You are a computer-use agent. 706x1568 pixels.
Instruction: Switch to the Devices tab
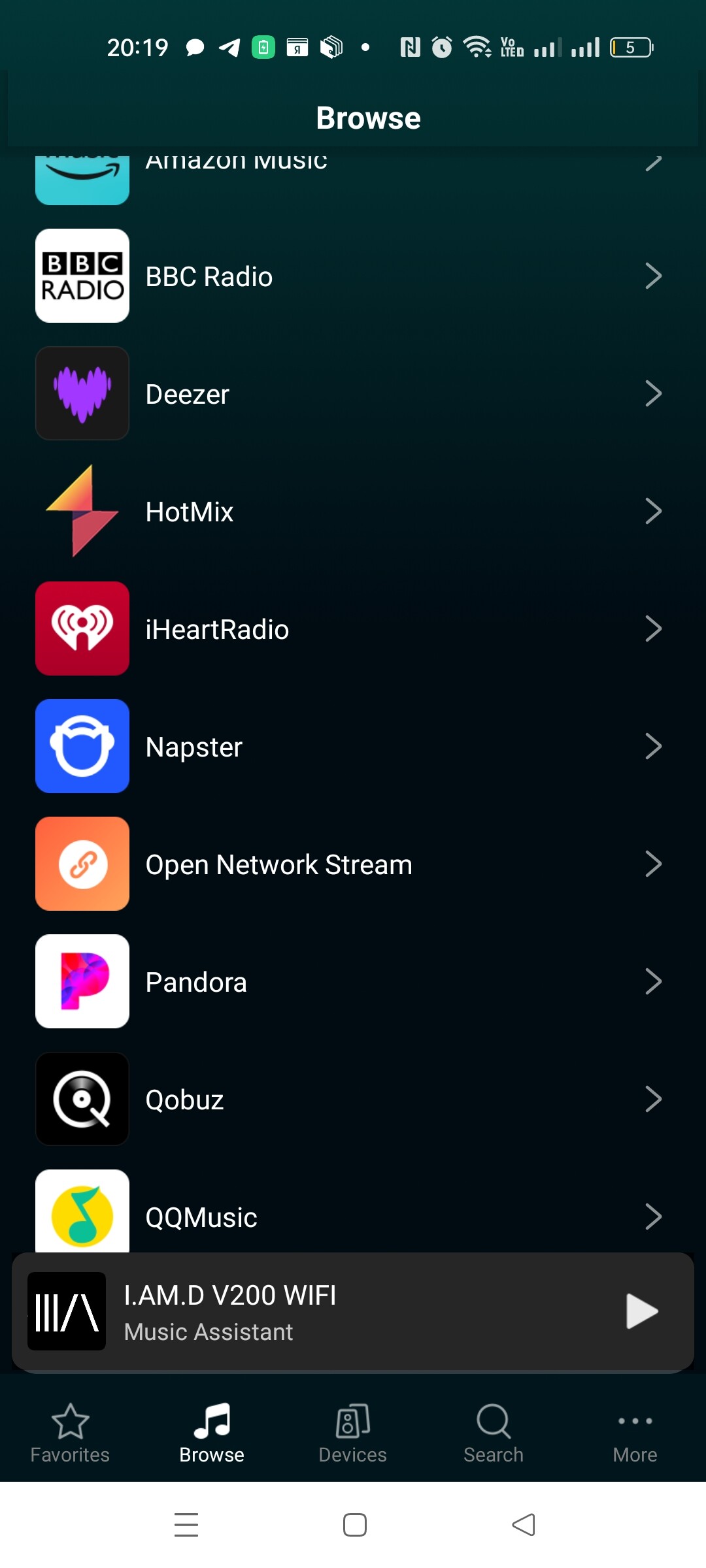[353, 1433]
